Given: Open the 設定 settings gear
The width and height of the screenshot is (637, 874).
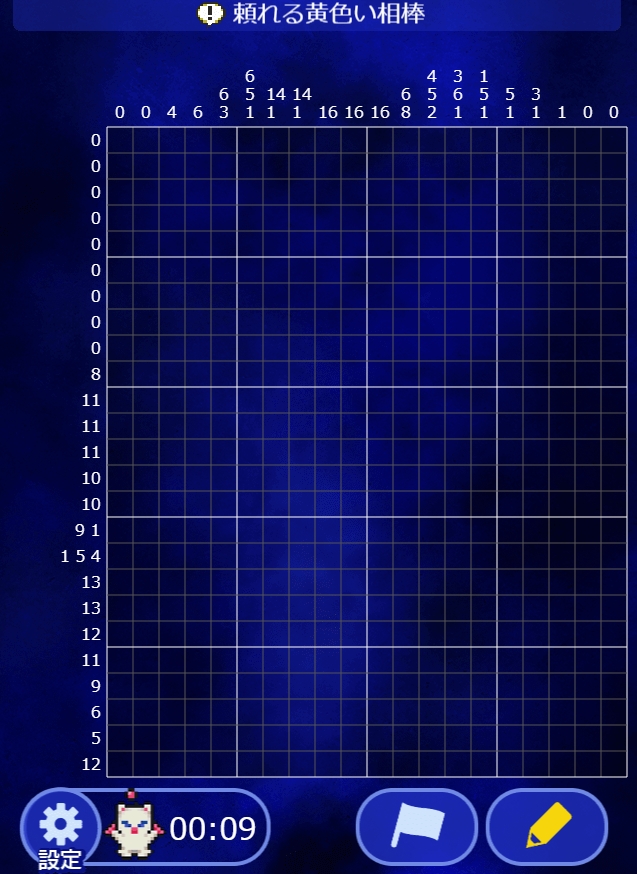Looking at the screenshot, I should point(59,828).
